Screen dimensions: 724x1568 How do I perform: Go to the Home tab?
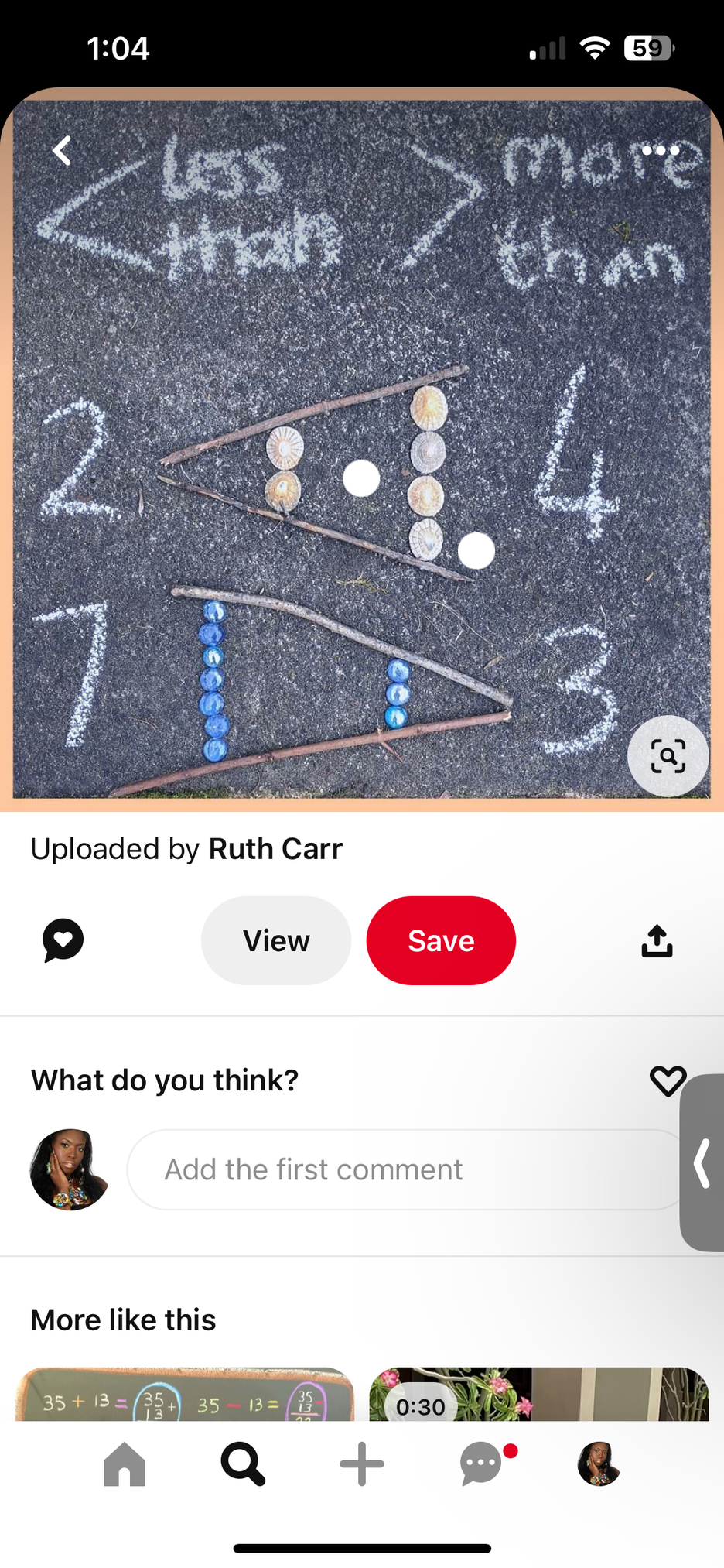[x=125, y=1464]
